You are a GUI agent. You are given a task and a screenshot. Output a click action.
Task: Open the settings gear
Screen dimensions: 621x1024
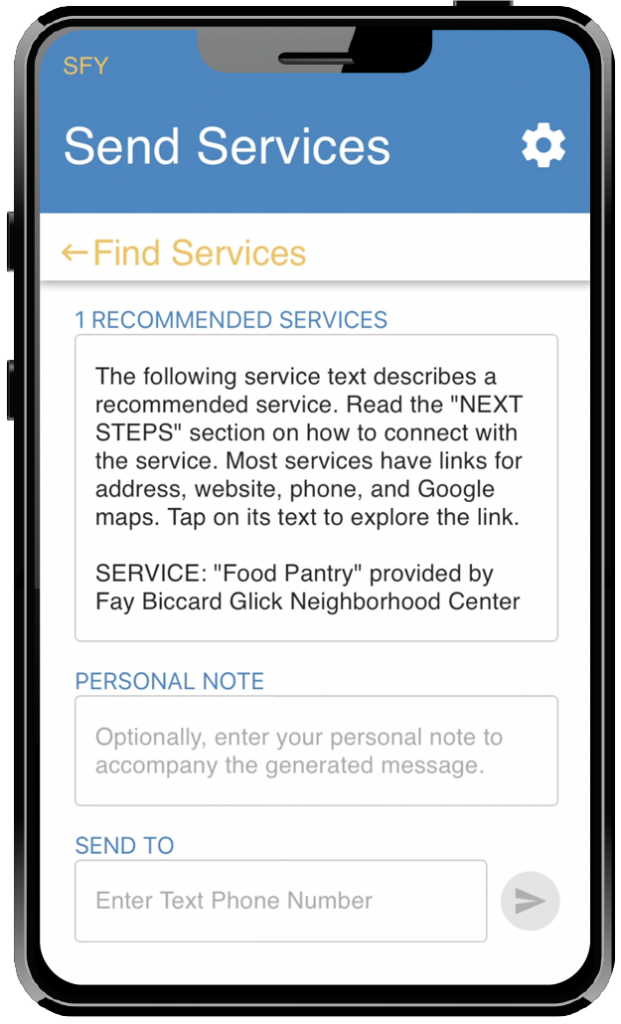(x=543, y=146)
